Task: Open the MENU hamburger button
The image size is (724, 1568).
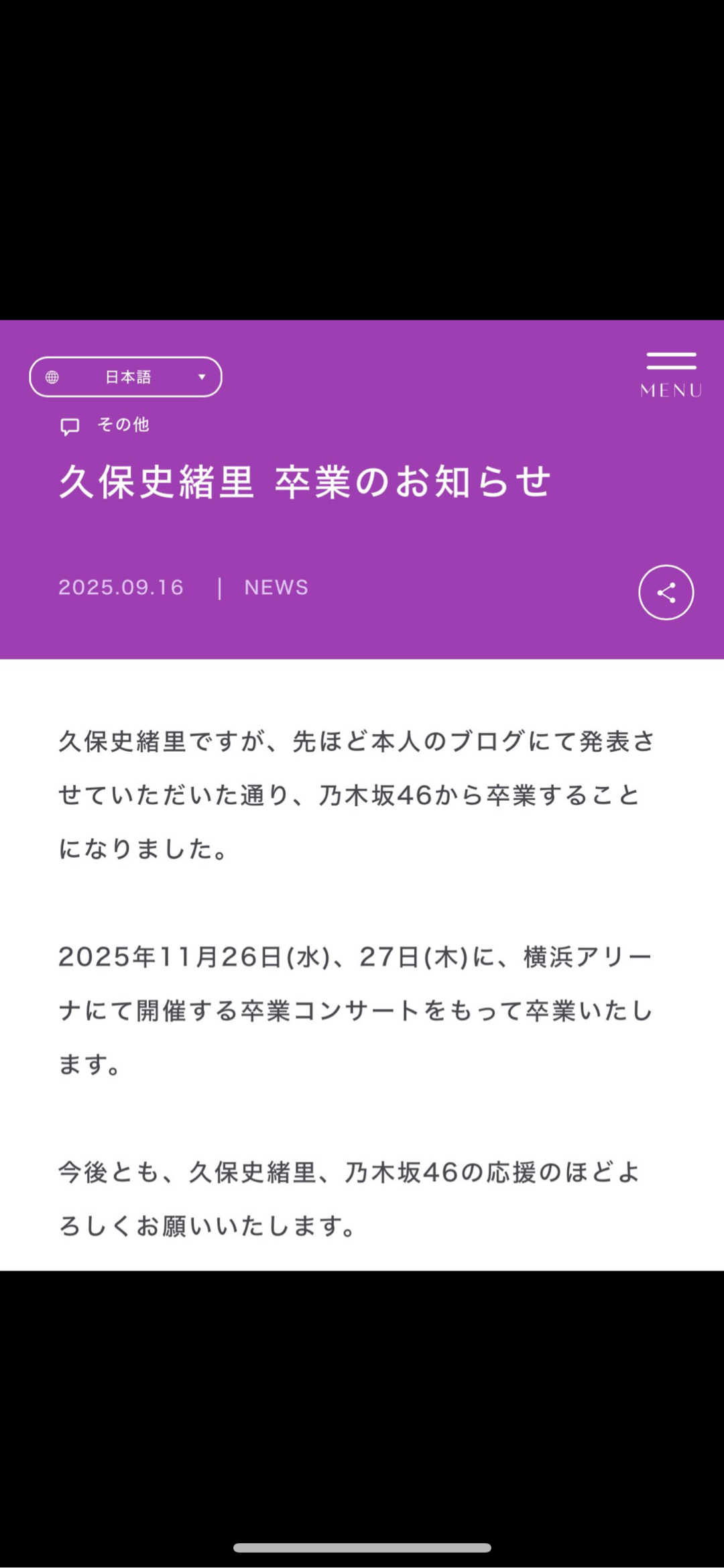Action: pos(671,374)
